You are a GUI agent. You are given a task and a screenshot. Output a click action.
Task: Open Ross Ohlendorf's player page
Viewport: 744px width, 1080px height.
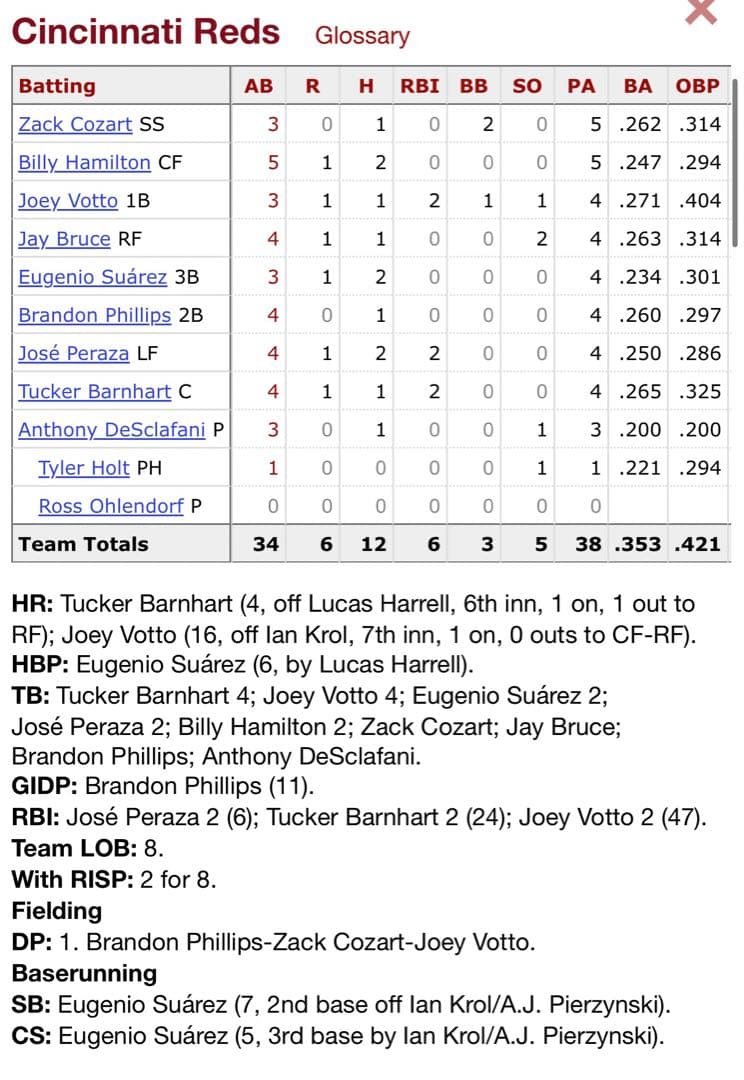coord(111,506)
